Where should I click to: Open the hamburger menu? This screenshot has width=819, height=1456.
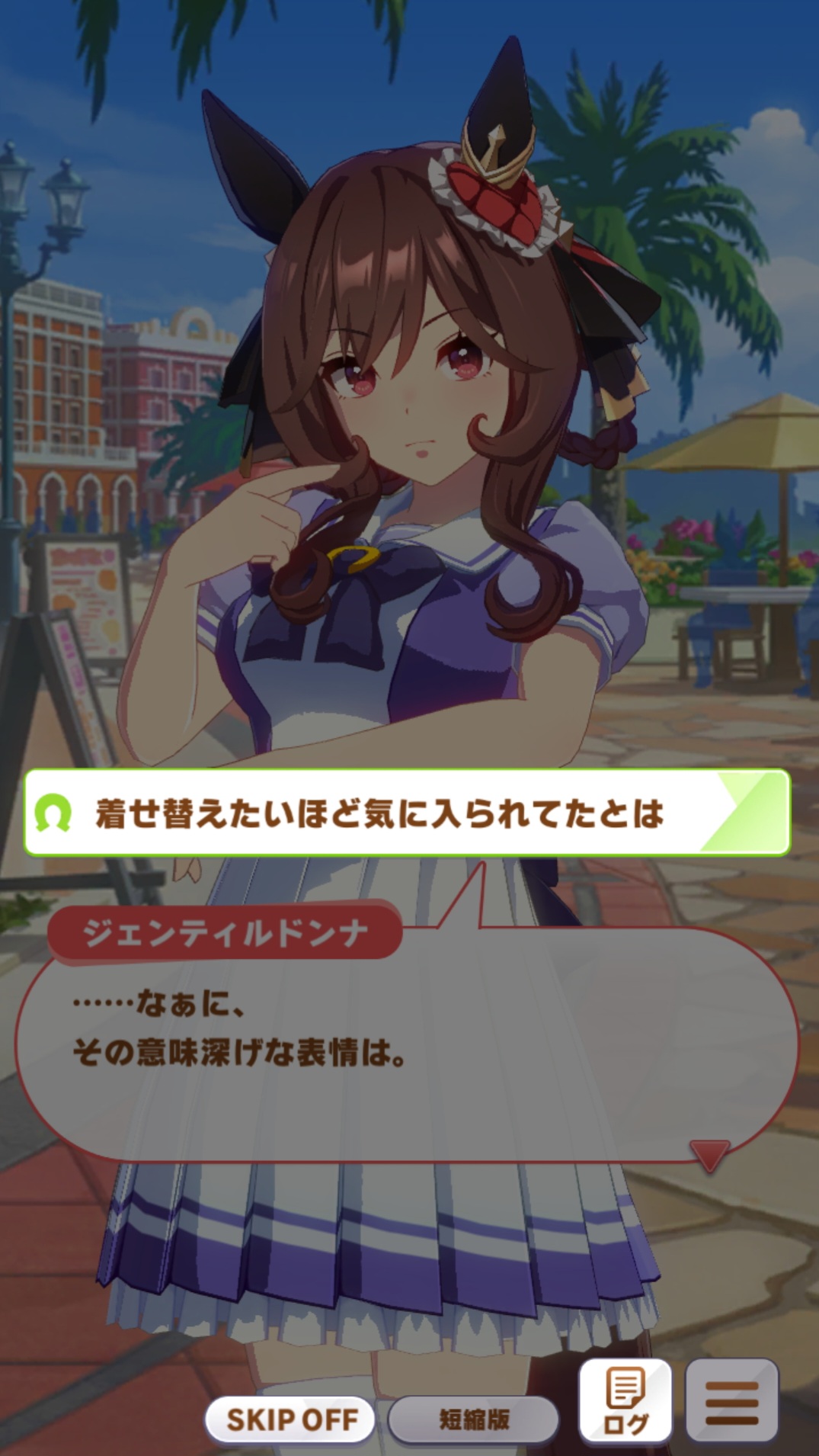click(x=732, y=1401)
